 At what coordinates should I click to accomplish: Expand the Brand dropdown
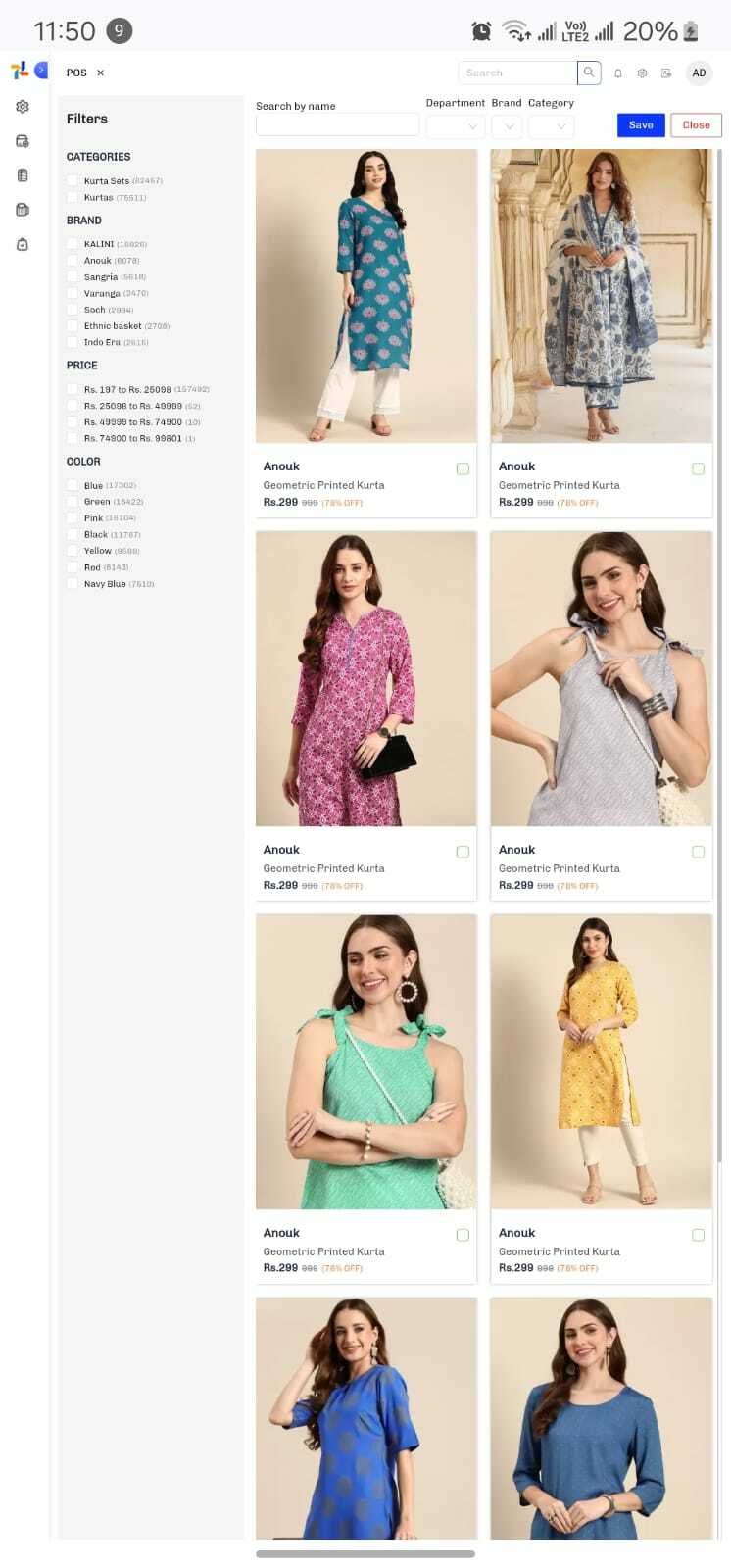507,126
